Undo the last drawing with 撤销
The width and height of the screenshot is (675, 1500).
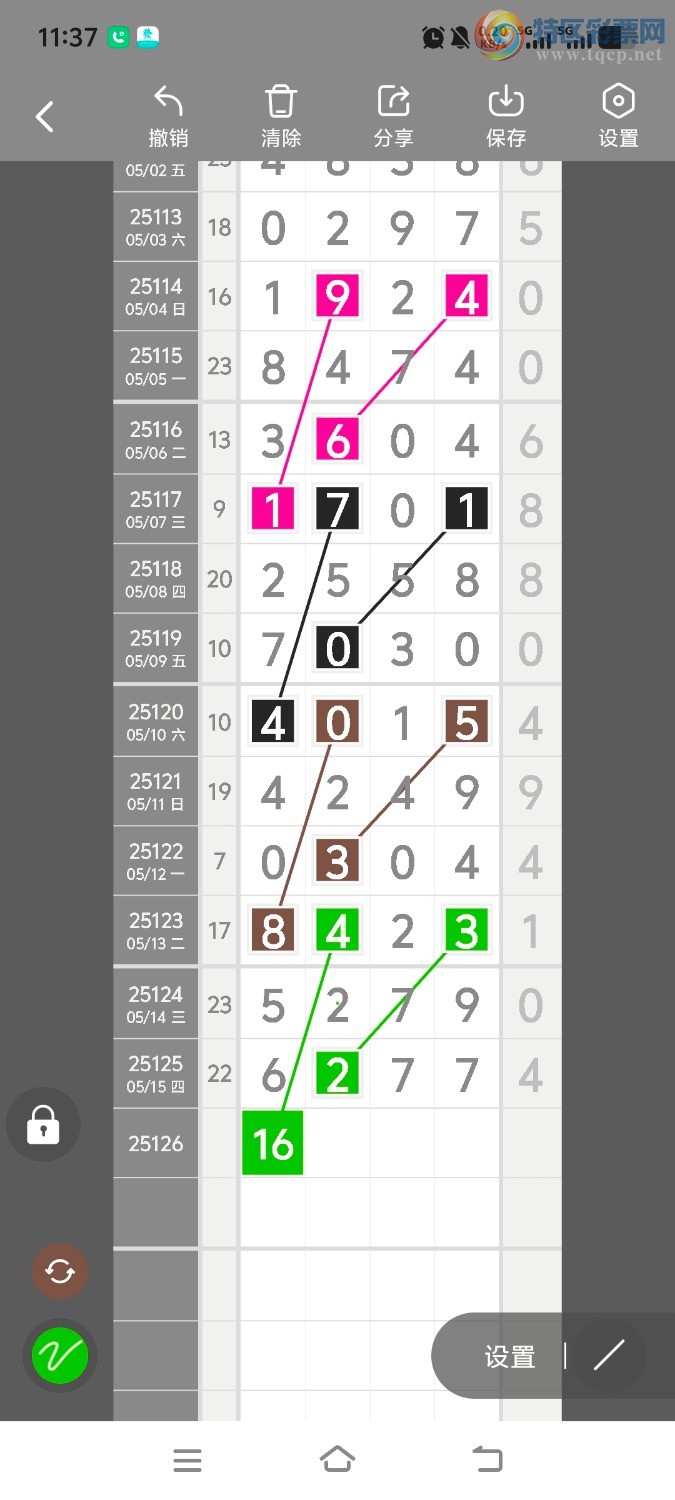(x=168, y=117)
